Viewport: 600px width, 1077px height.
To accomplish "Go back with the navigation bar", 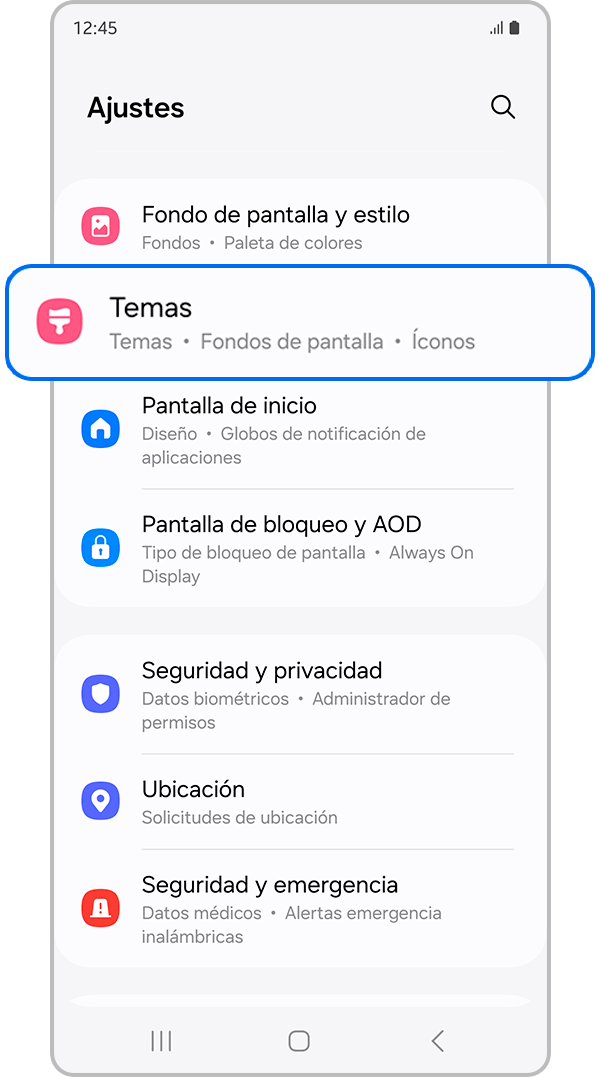I will (x=437, y=1041).
